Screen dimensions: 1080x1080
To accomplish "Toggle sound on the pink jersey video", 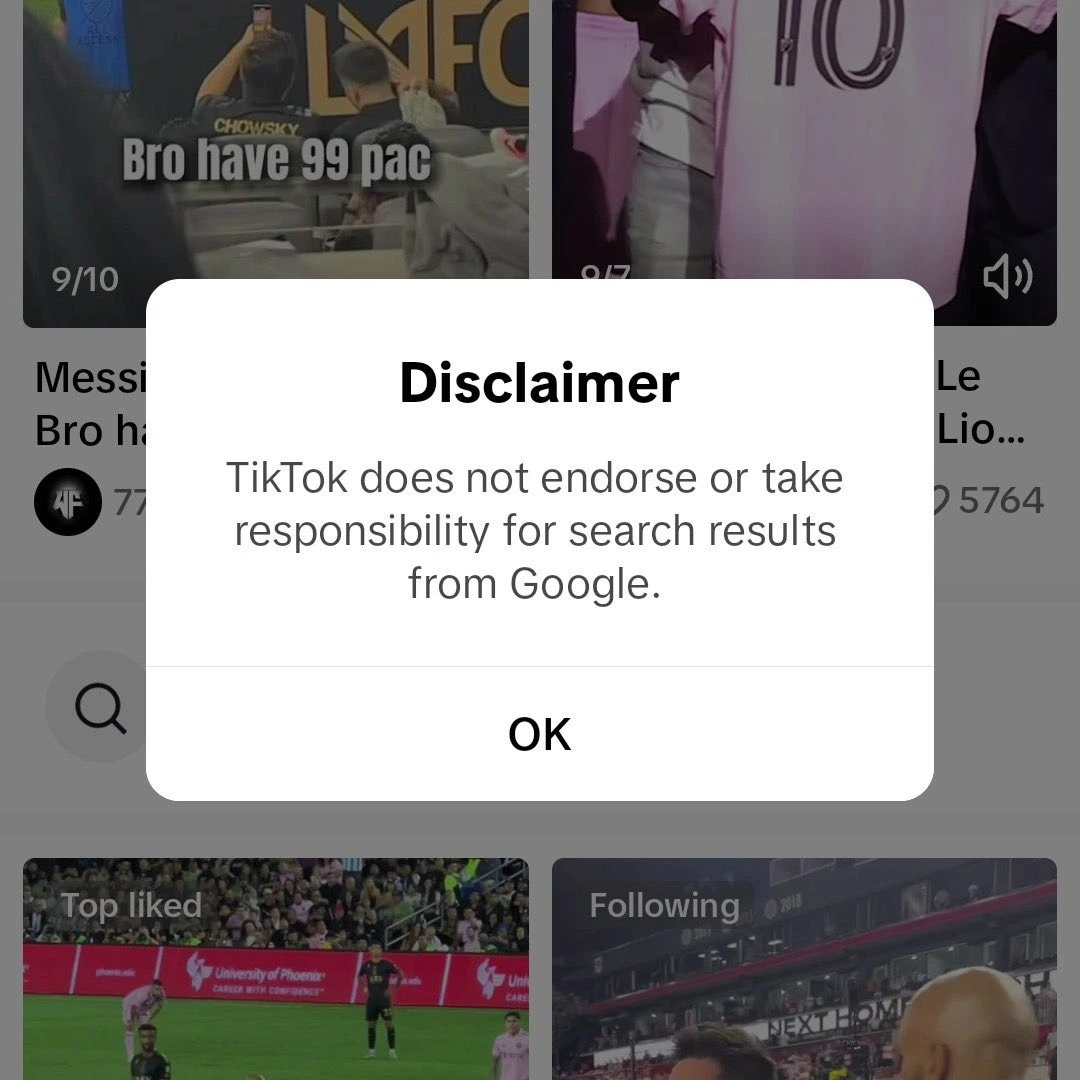I will pos(1007,278).
